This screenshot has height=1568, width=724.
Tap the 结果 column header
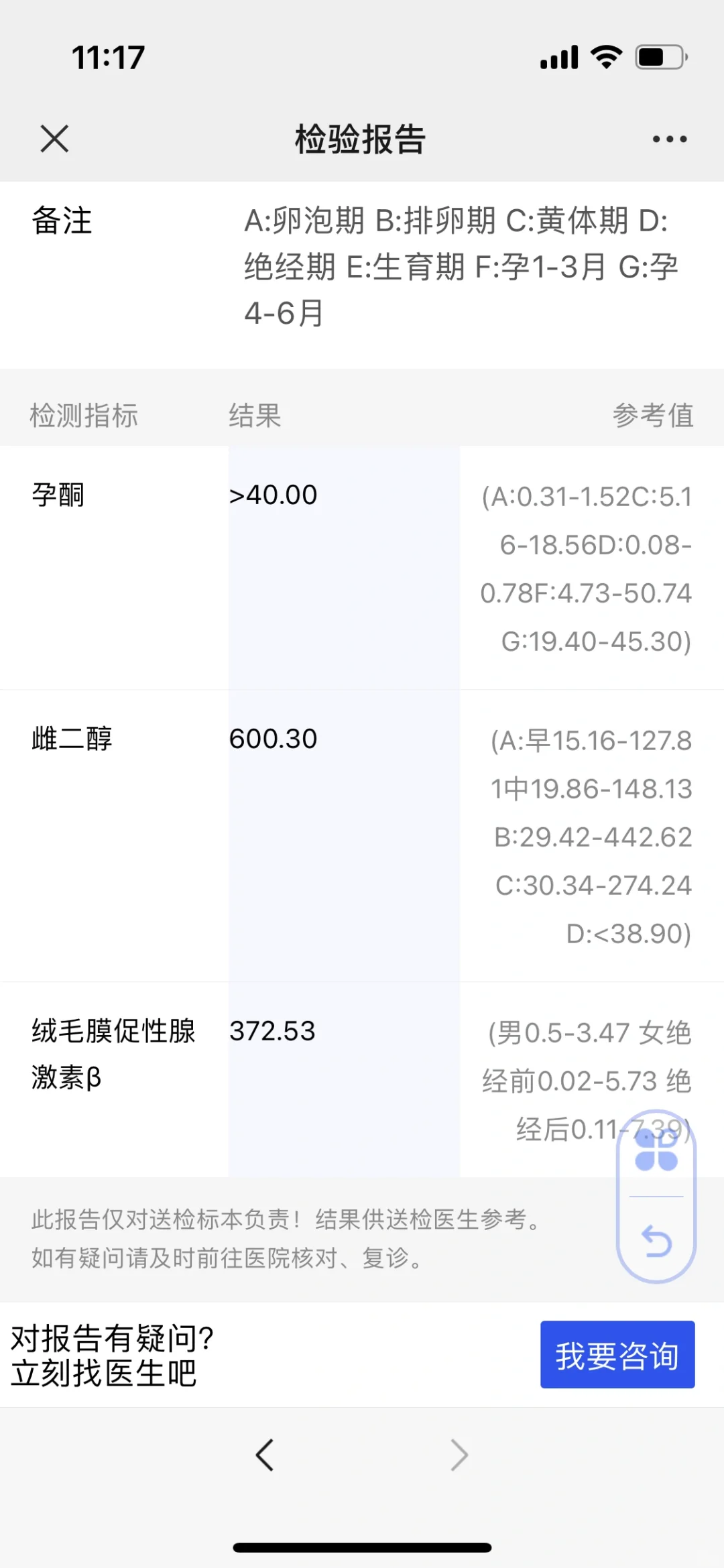254,416
